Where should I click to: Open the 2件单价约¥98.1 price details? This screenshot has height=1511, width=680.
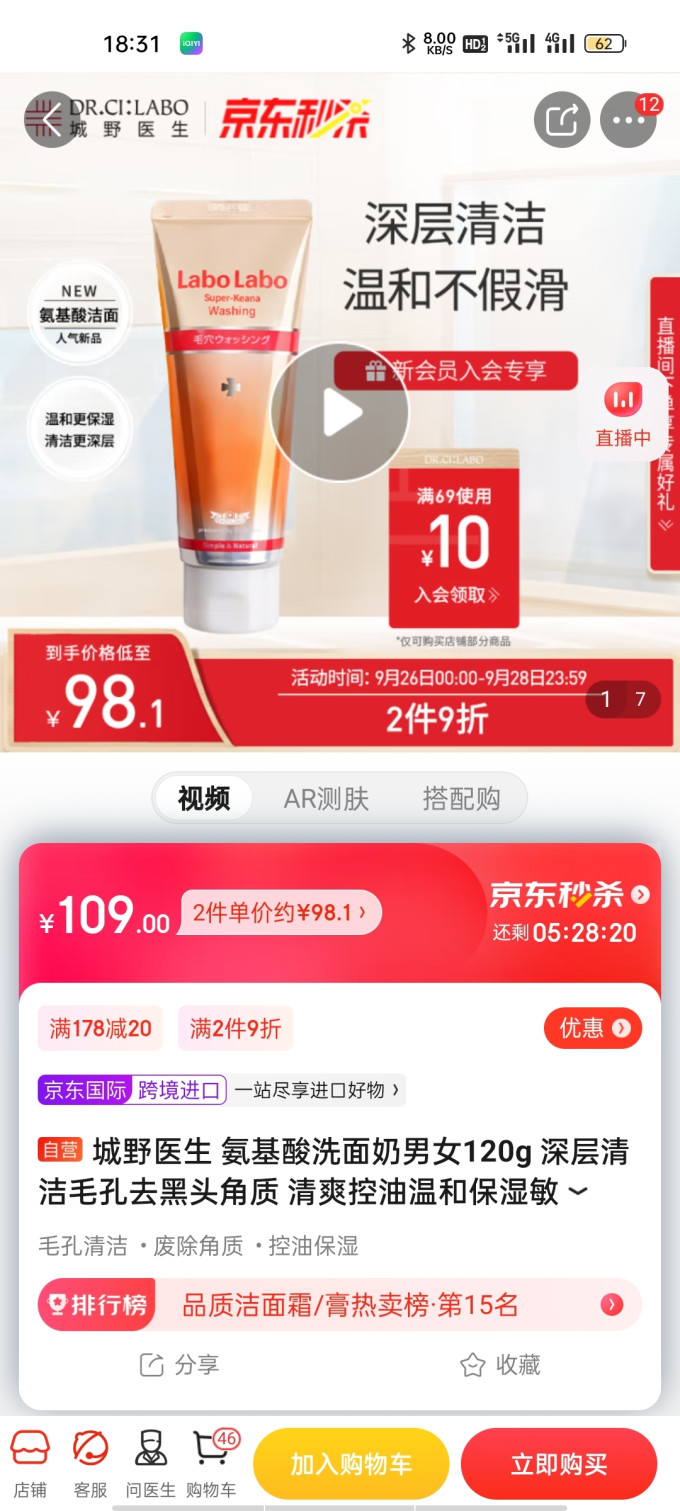point(280,912)
